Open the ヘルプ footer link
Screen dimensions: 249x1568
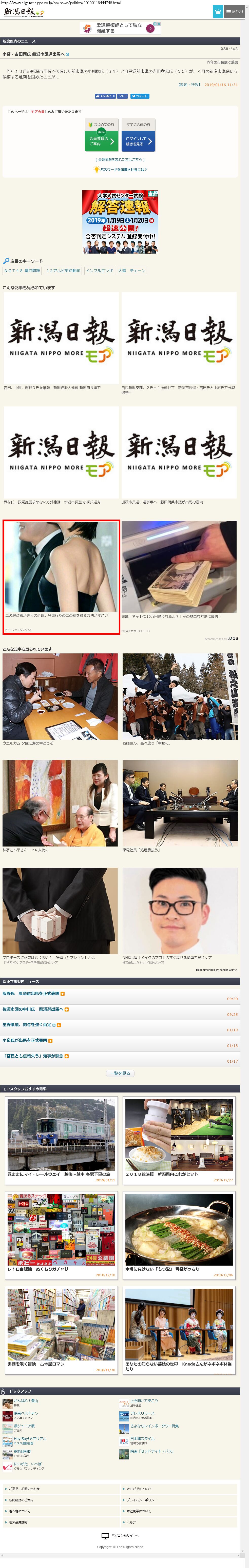point(131,1522)
